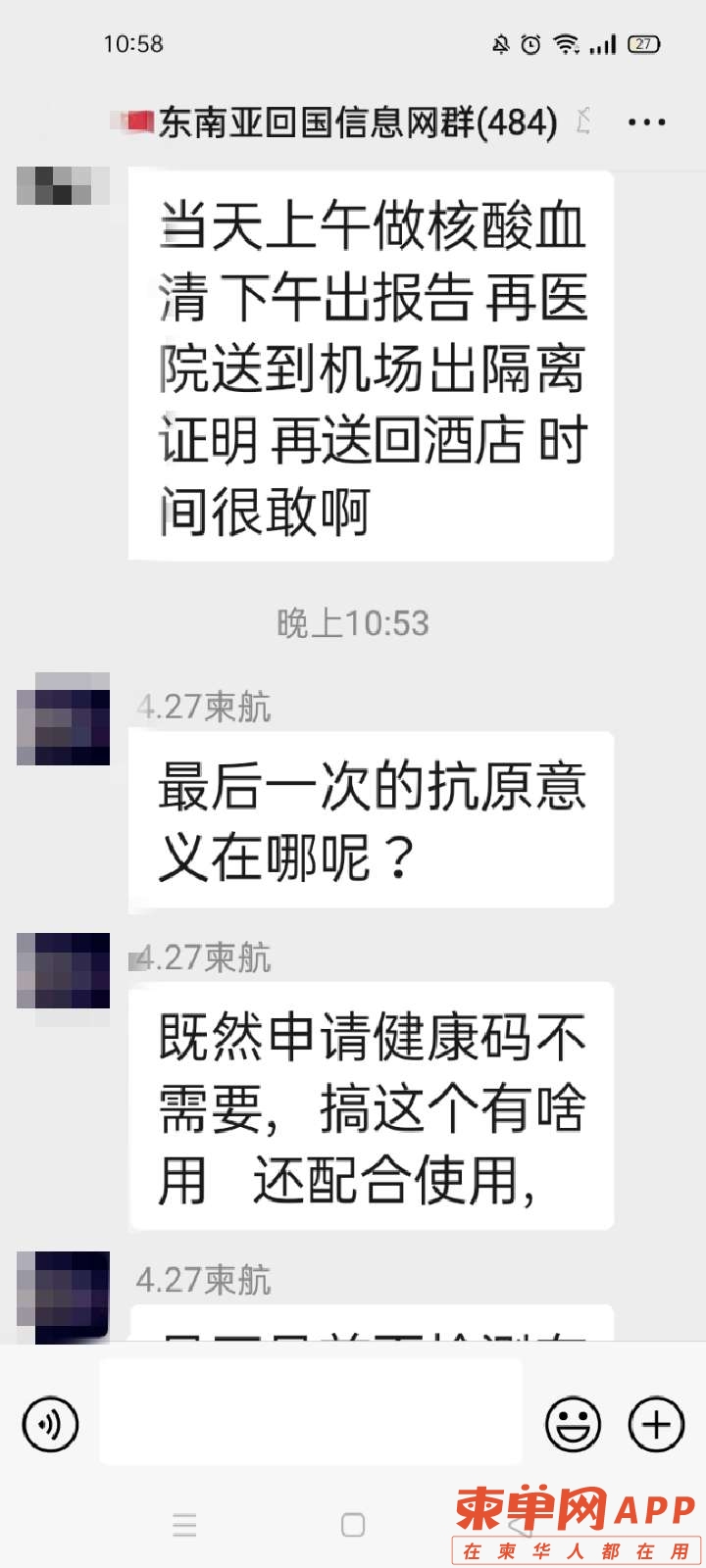The height and width of the screenshot is (1568, 706).
Task: Open recent apps from navigation bar
Action: (x=184, y=1525)
